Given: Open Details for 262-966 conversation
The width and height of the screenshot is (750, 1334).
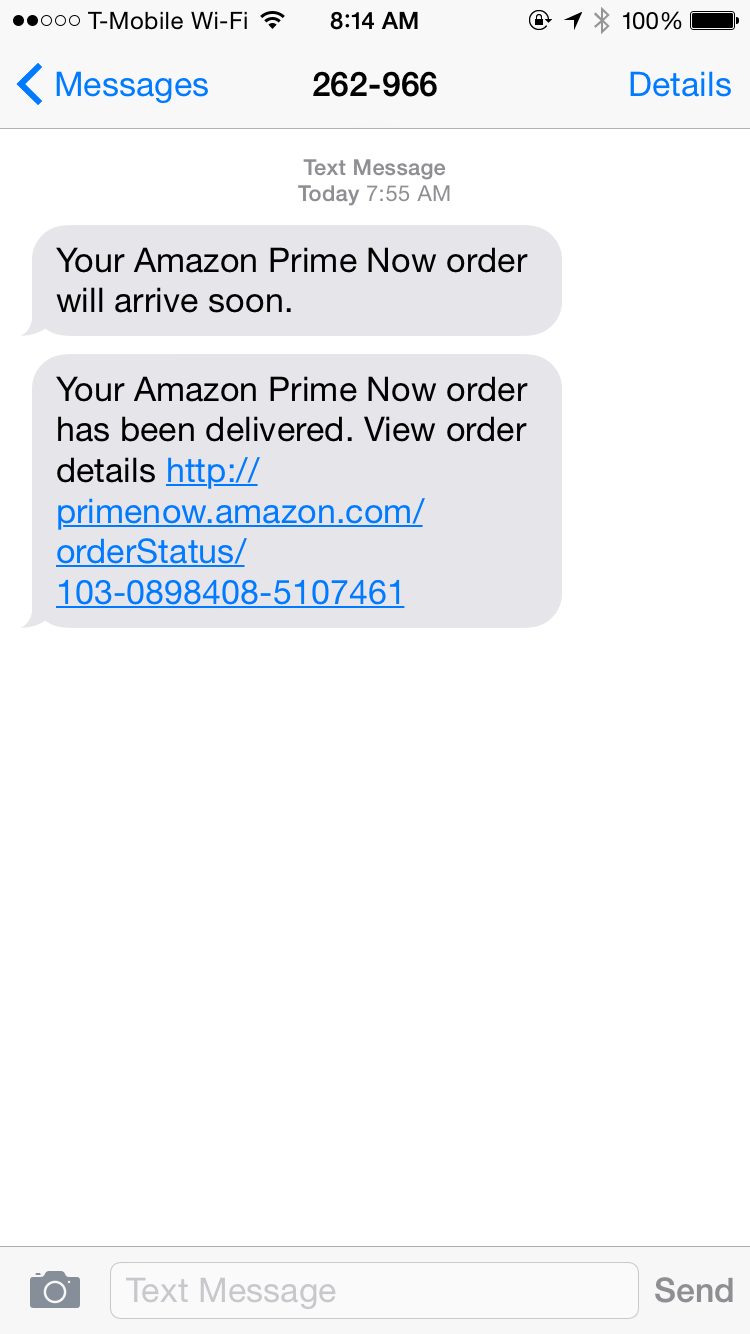Looking at the screenshot, I should pos(679,85).
